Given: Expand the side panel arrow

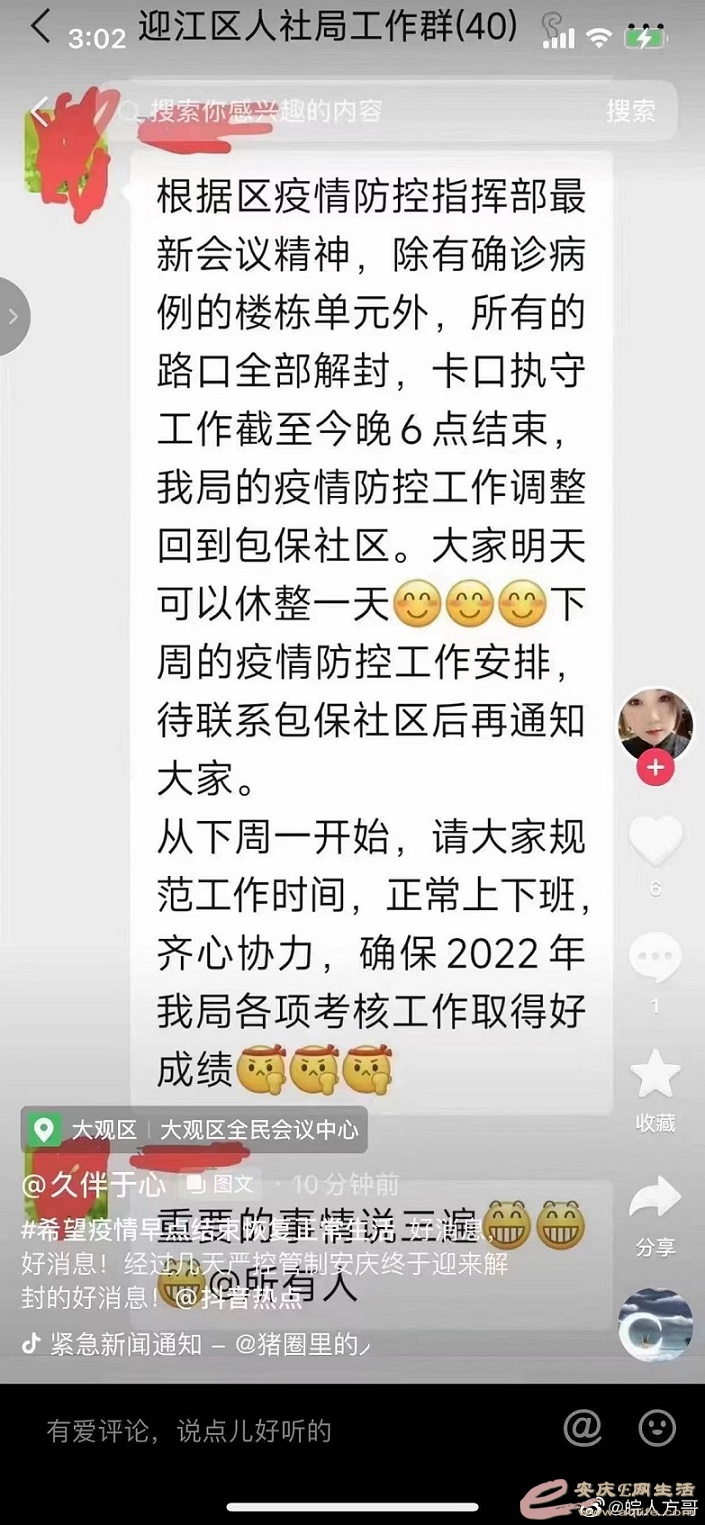Looking at the screenshot, I should coord(13,316).
